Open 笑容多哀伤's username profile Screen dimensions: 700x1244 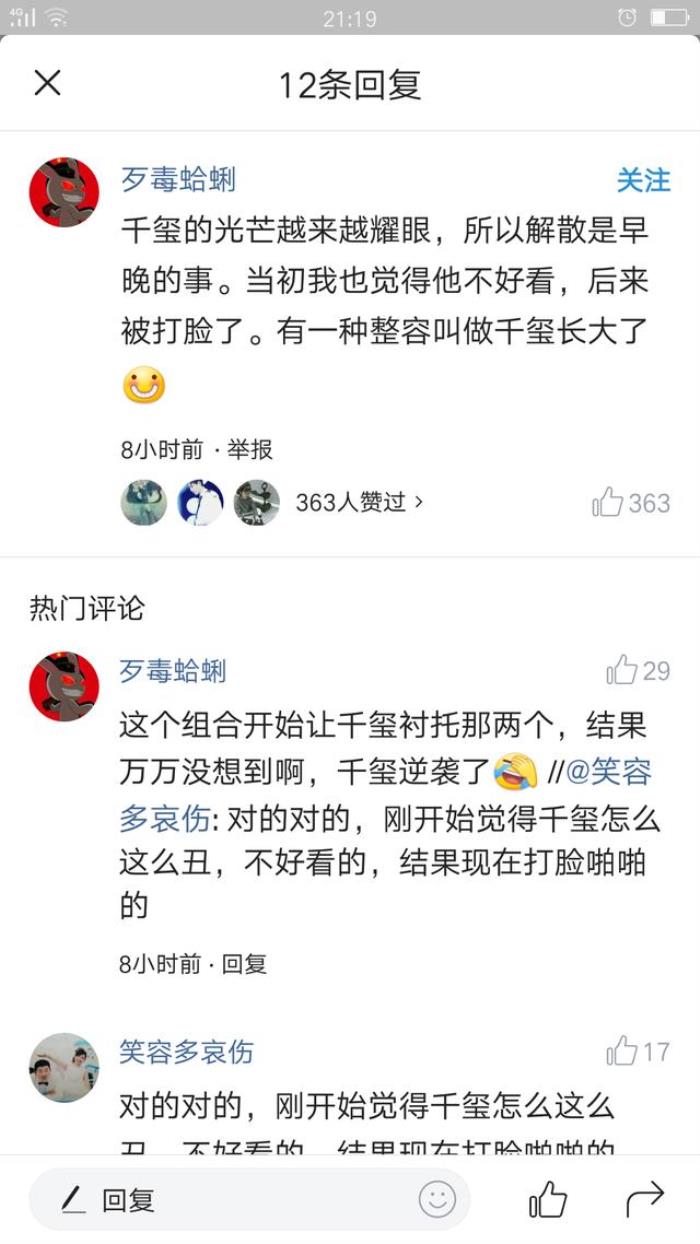point(187,1052)
